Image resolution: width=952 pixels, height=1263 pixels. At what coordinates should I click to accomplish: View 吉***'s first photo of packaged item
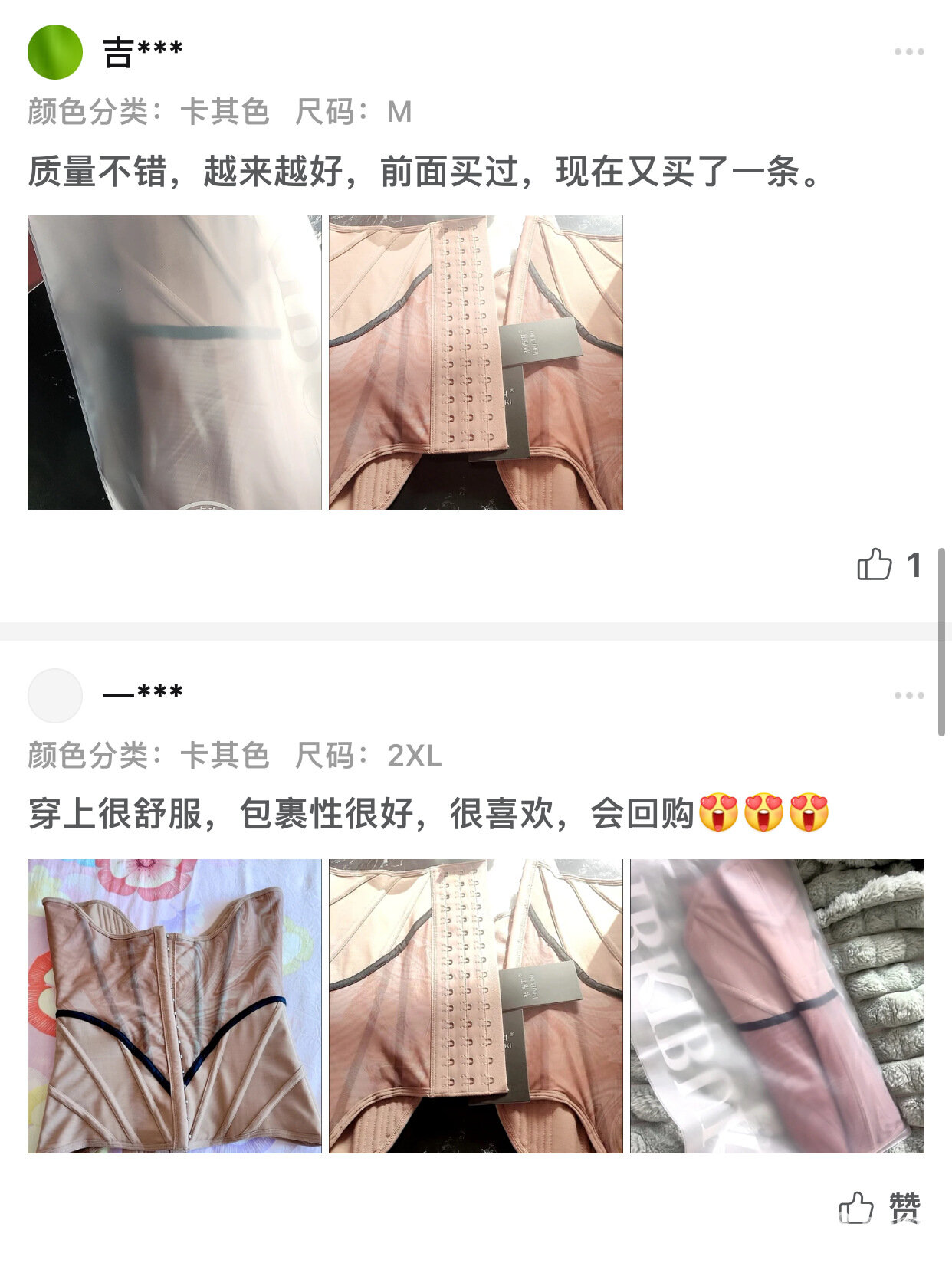click(174, 362)
